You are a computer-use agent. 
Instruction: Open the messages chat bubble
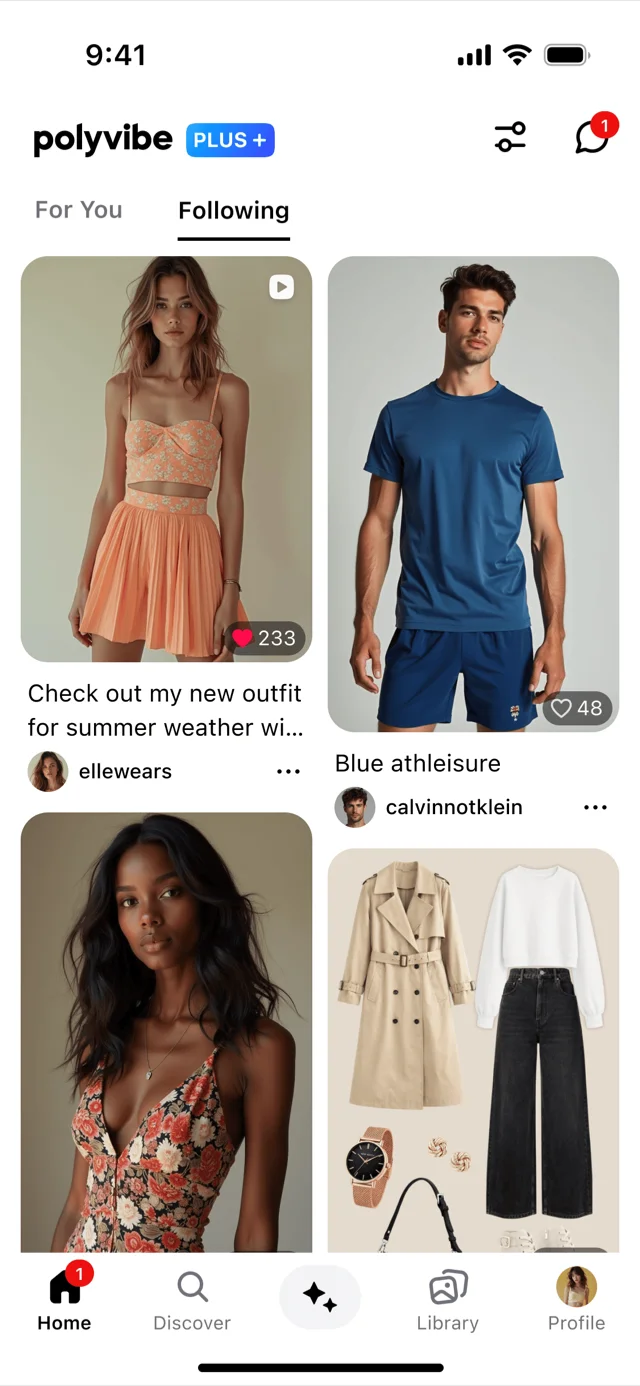tap(592, 138)
